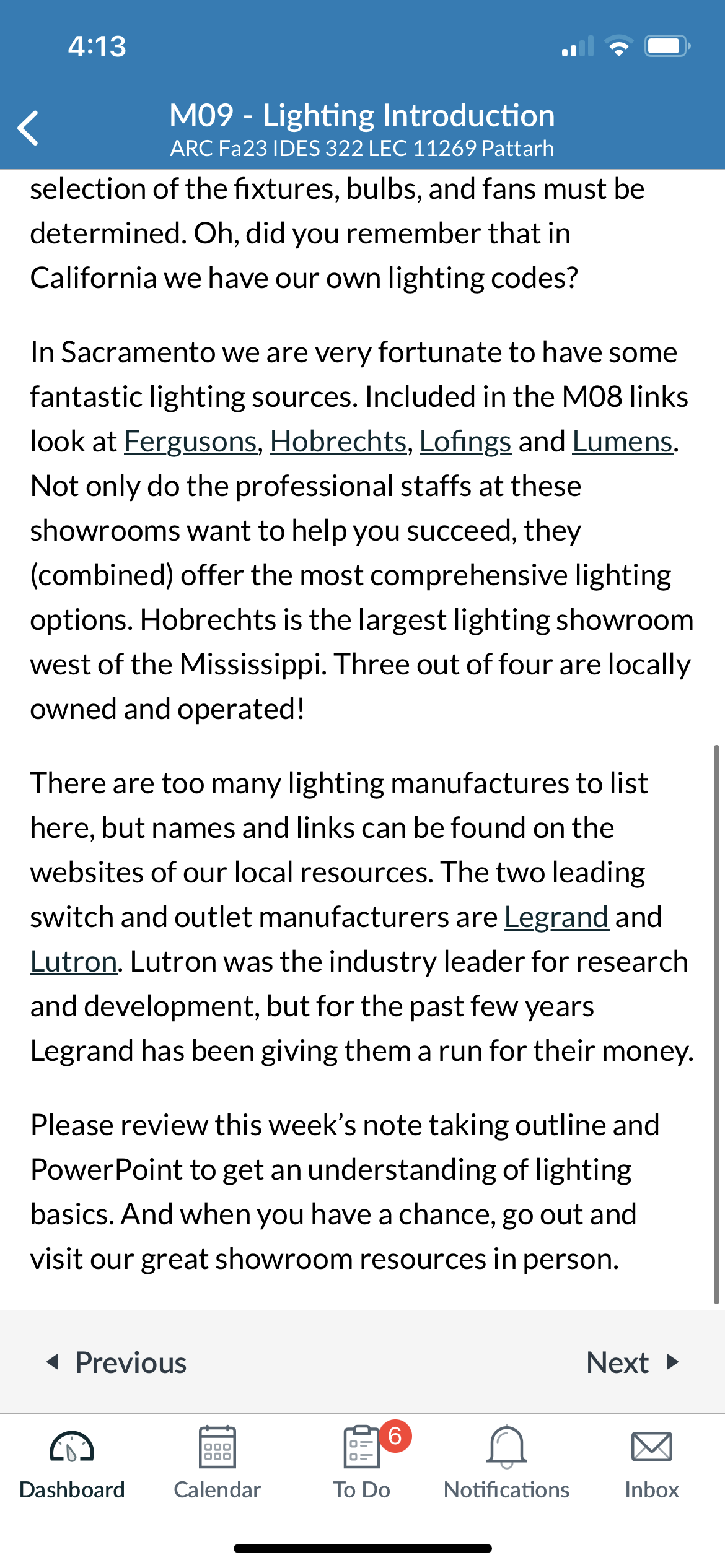Screen dimensions: 725x1568
Task: Go to the Previous module item
Action: [116, 1362]
